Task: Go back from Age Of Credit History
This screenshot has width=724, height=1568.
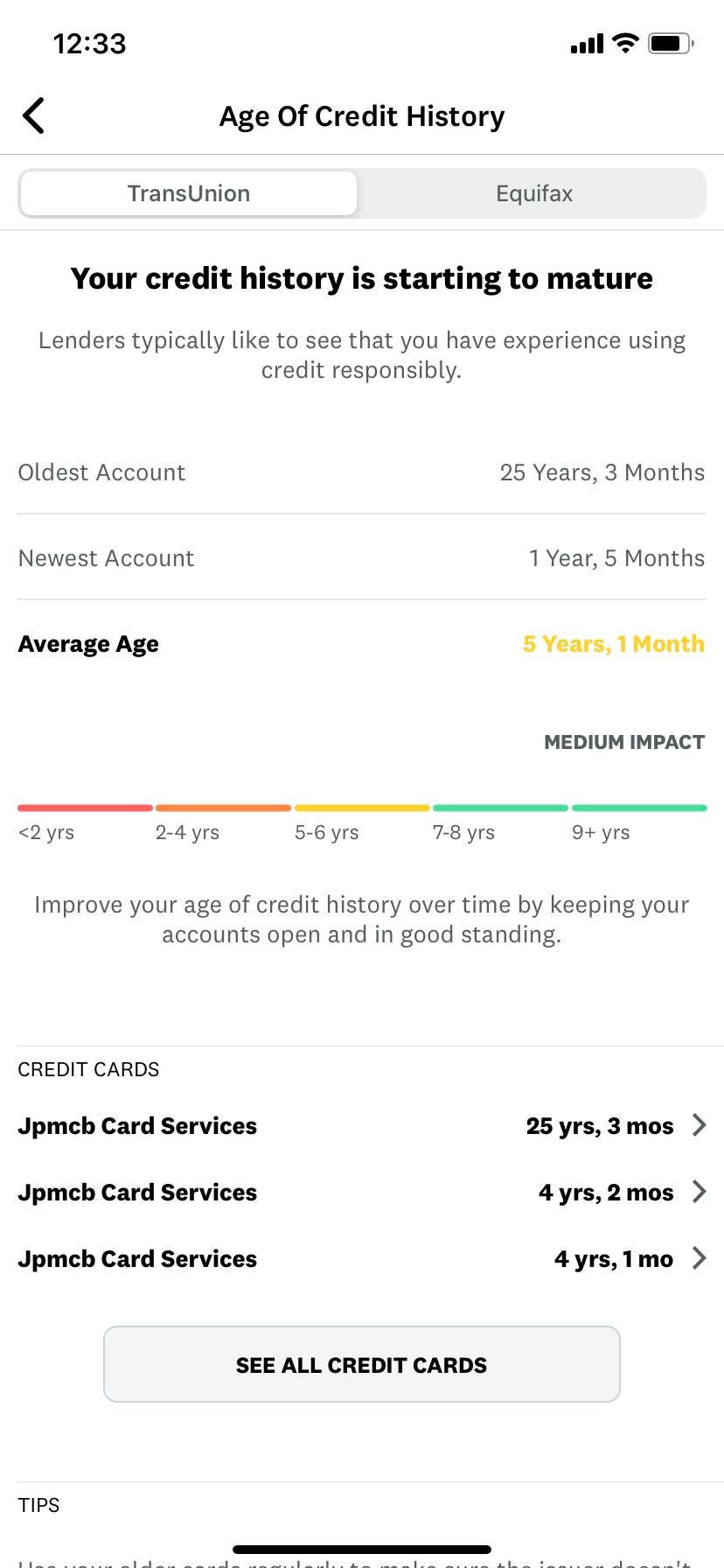Action: (33, 115)
